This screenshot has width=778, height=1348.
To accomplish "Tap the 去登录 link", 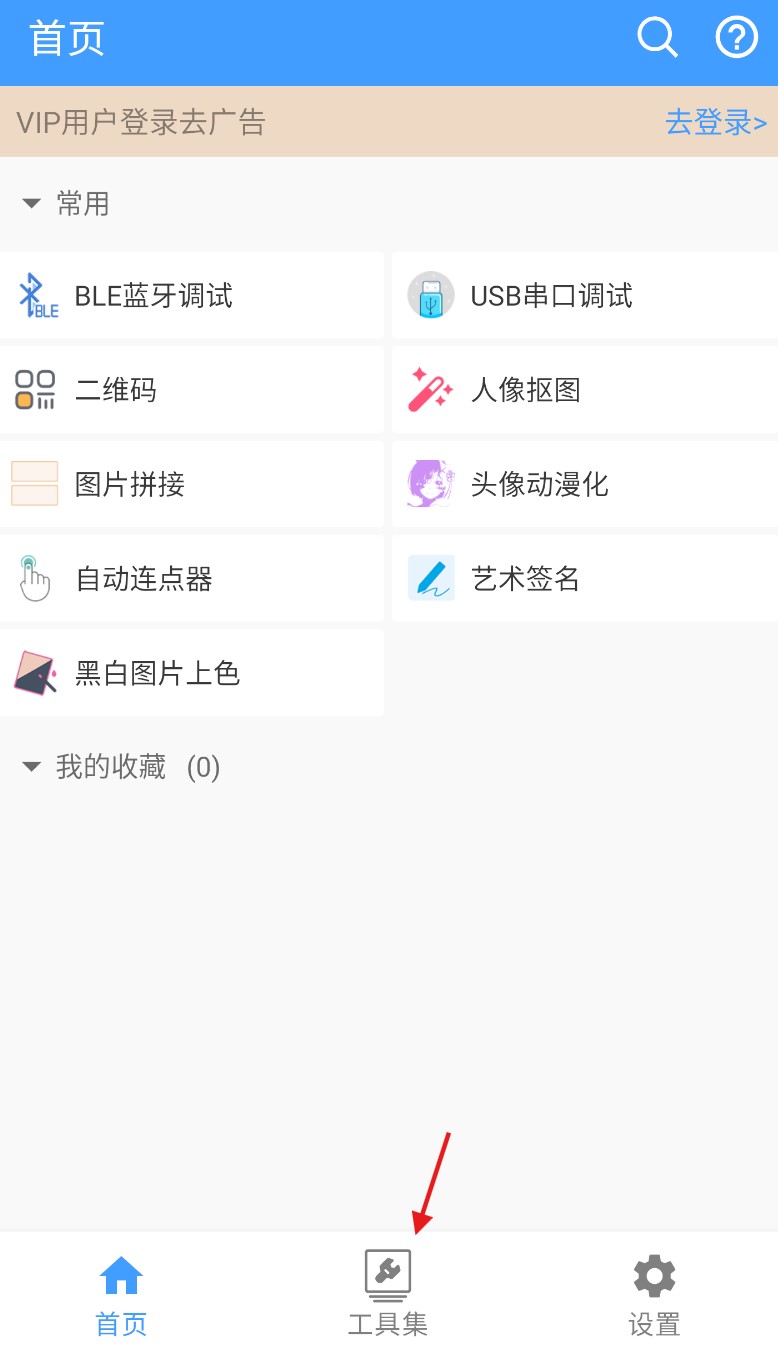I will coord(716,122).
